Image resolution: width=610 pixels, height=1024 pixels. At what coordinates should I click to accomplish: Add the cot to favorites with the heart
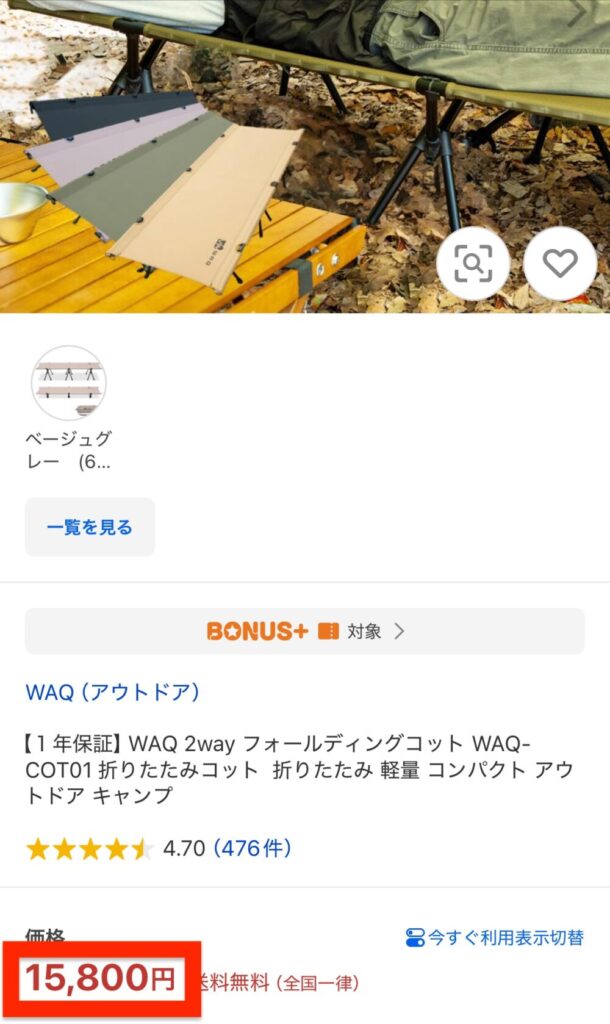tap(560, 263)
